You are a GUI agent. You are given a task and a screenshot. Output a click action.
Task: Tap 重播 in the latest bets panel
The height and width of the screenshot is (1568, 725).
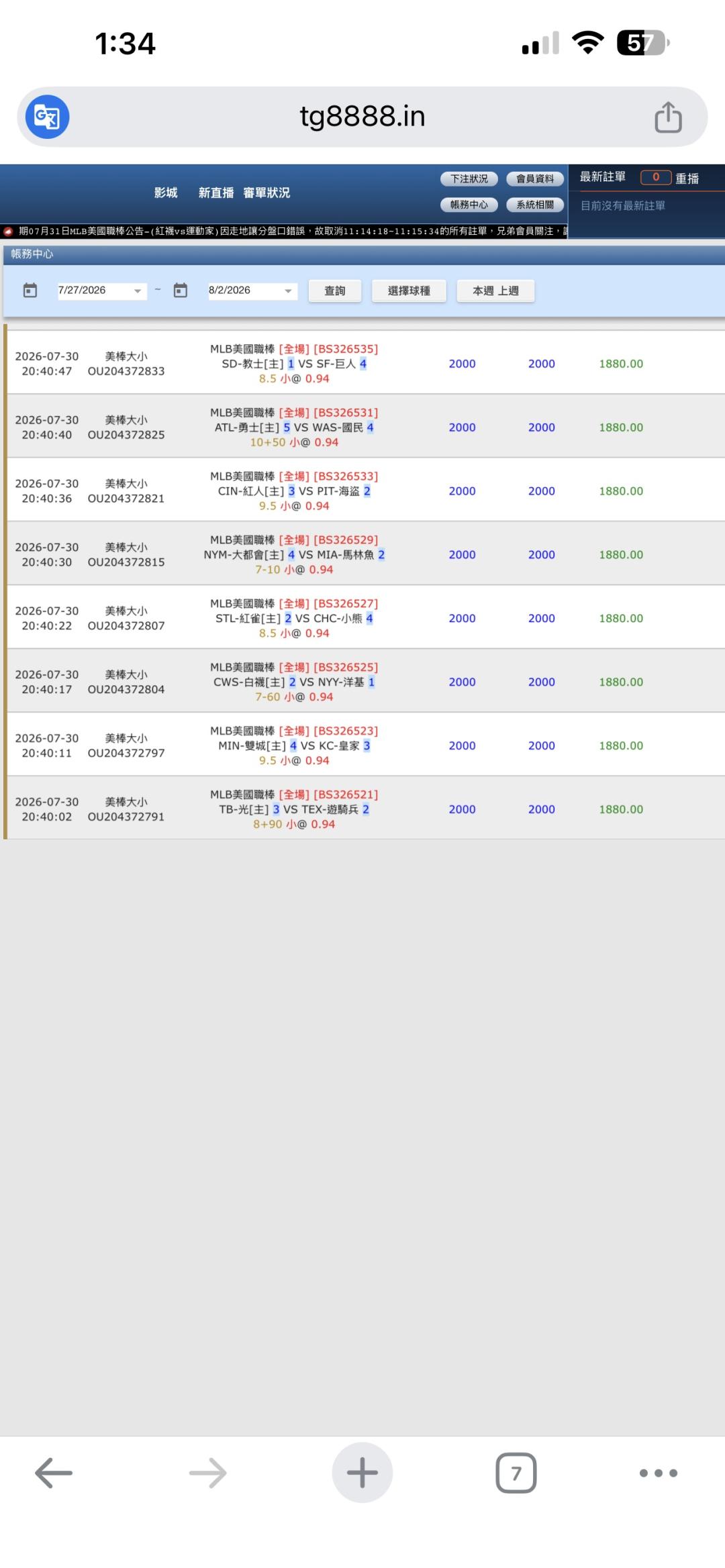(687, 178)
